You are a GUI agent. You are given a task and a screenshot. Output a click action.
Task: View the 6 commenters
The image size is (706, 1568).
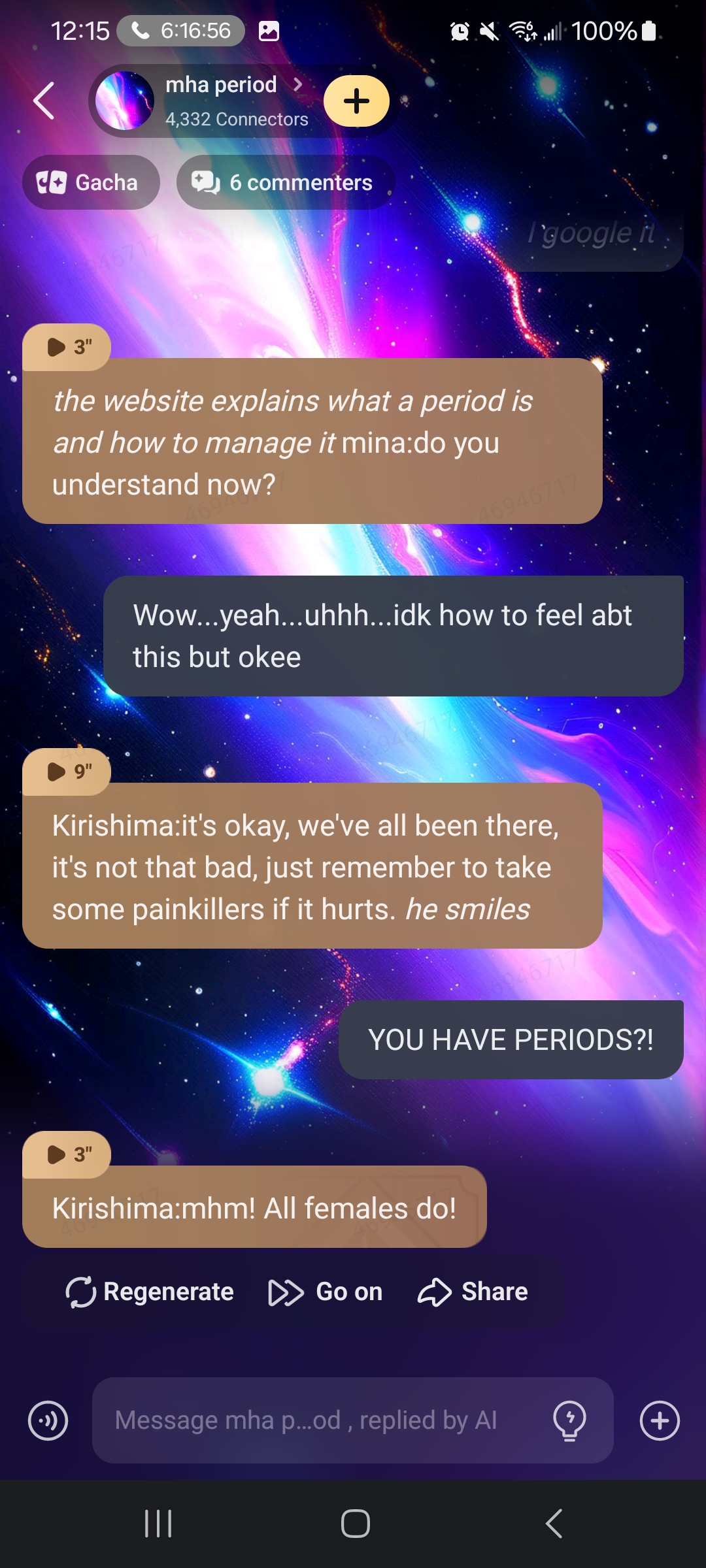(x=286, y=182)
